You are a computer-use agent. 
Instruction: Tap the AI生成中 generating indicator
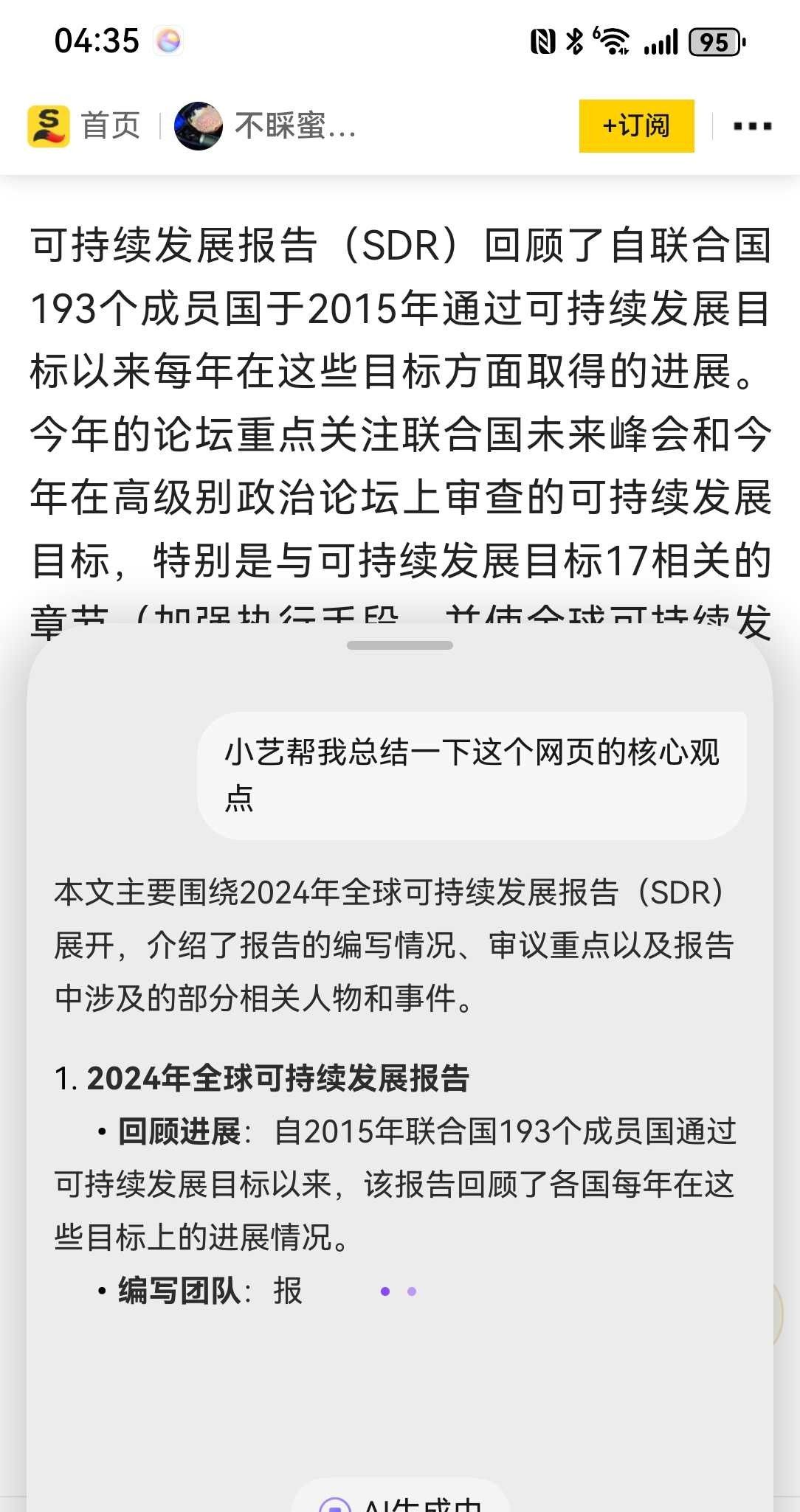tap(401, 1500)
